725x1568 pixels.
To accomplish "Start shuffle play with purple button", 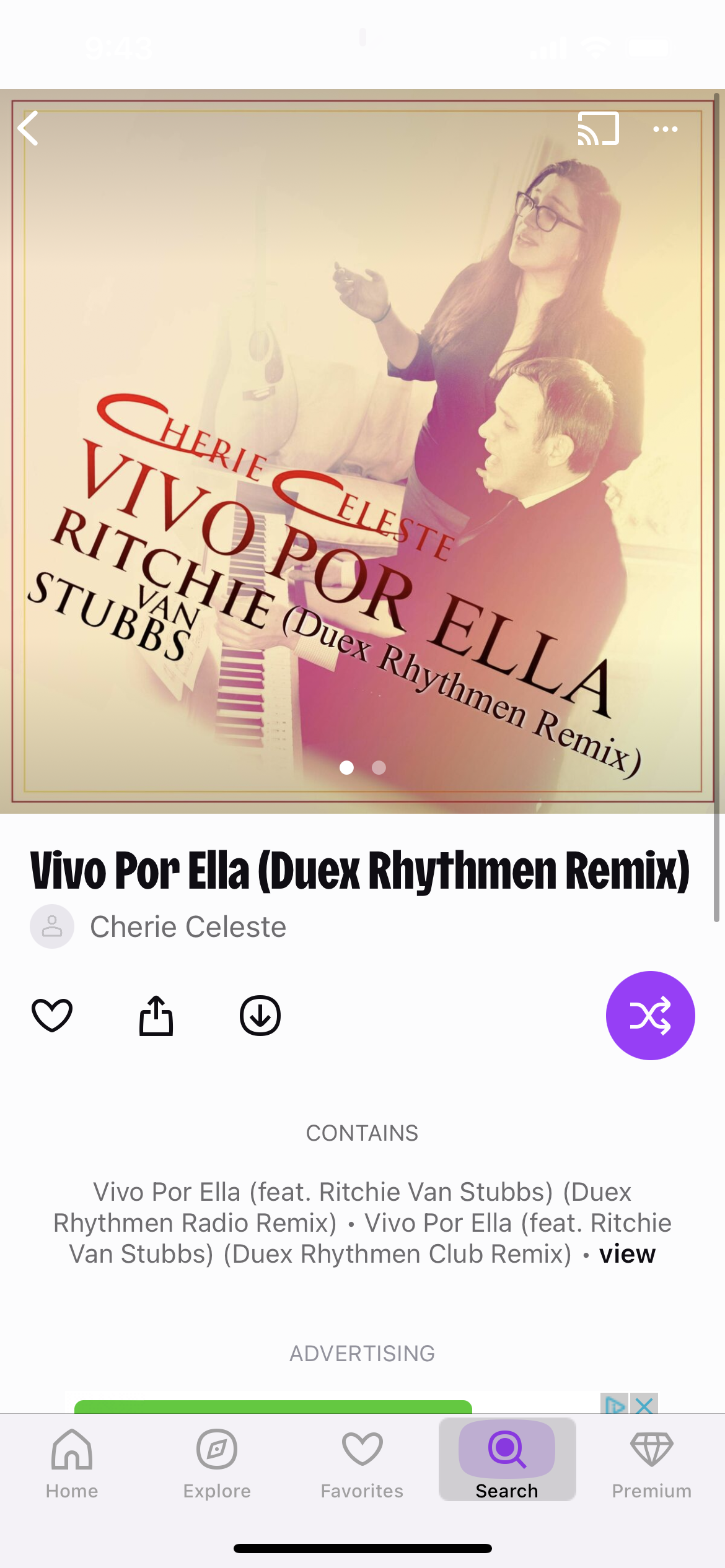I will point(650,1016).
